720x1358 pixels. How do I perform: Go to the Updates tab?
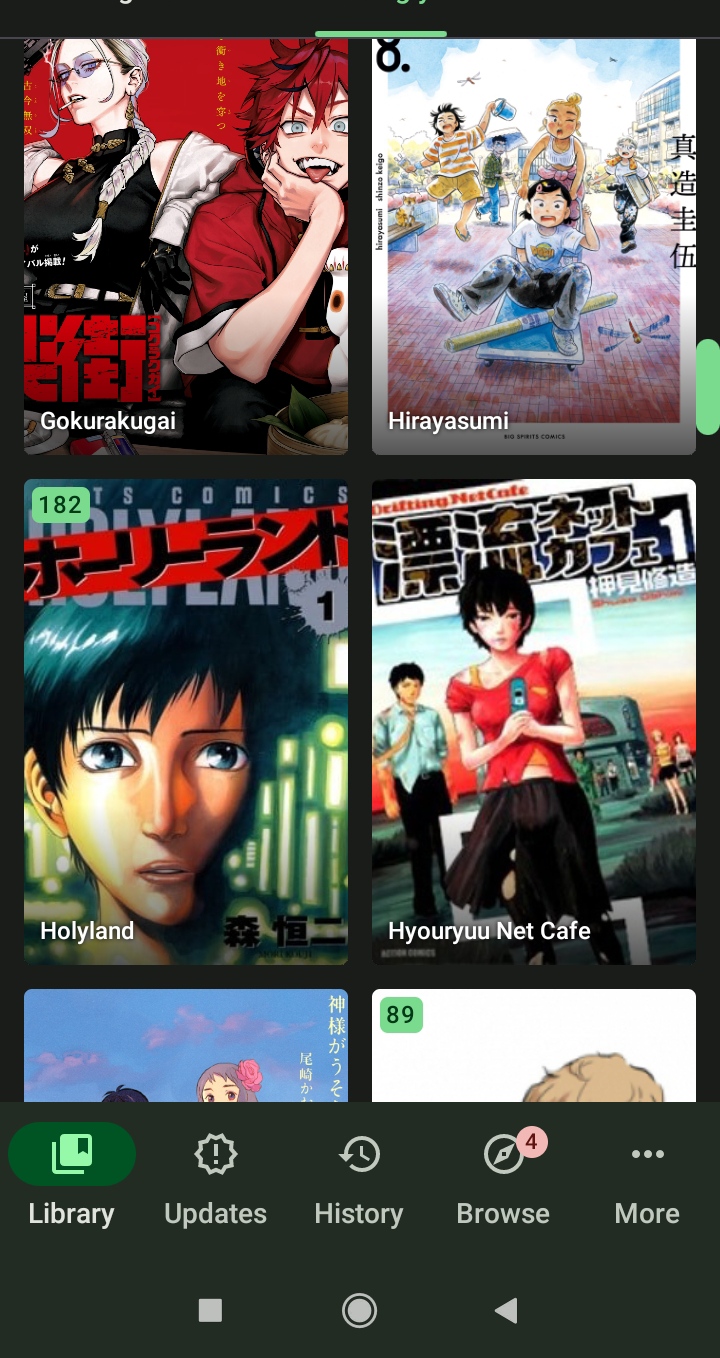(x=216, y=1176)
